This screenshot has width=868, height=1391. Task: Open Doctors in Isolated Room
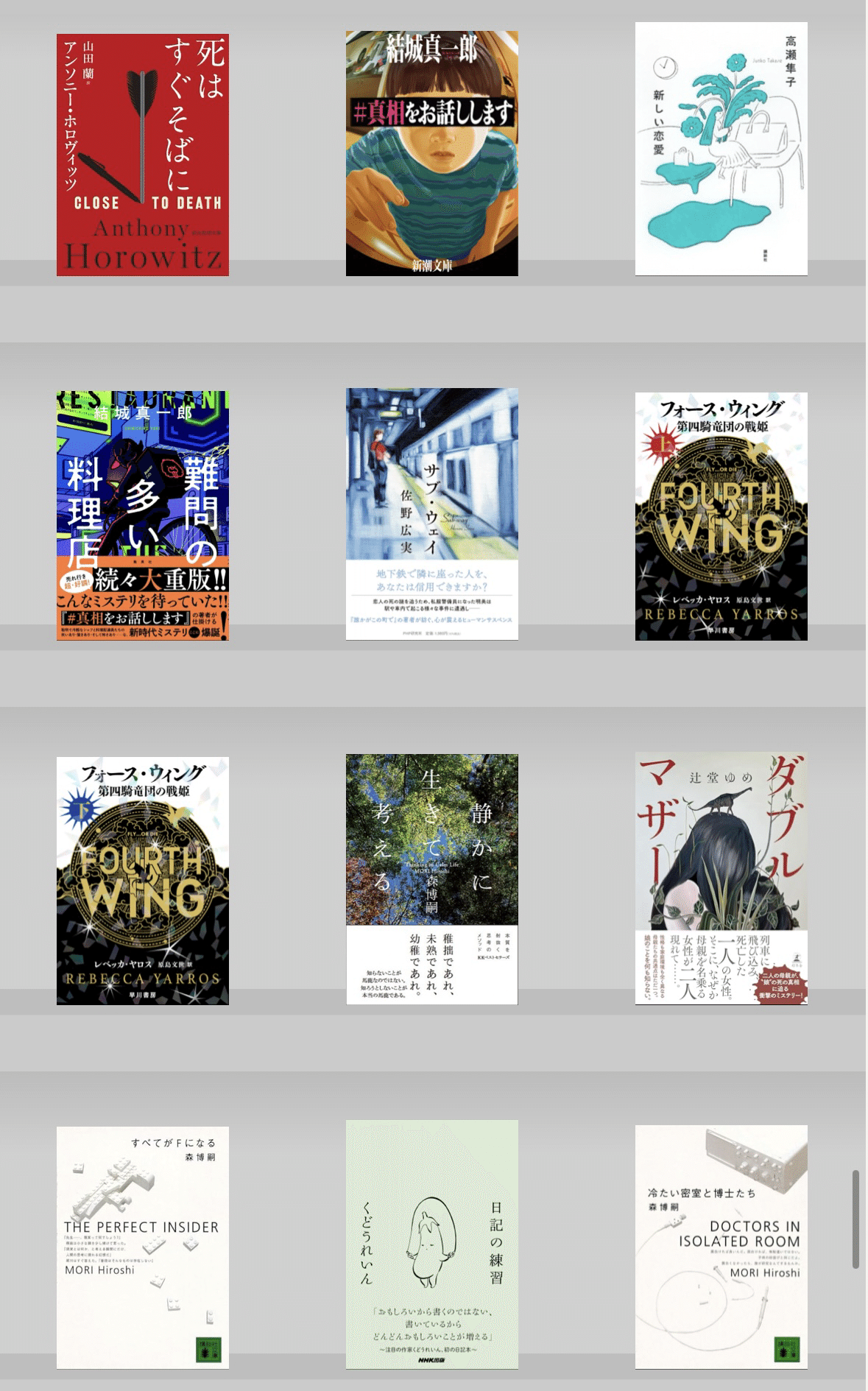point(721,1247)
